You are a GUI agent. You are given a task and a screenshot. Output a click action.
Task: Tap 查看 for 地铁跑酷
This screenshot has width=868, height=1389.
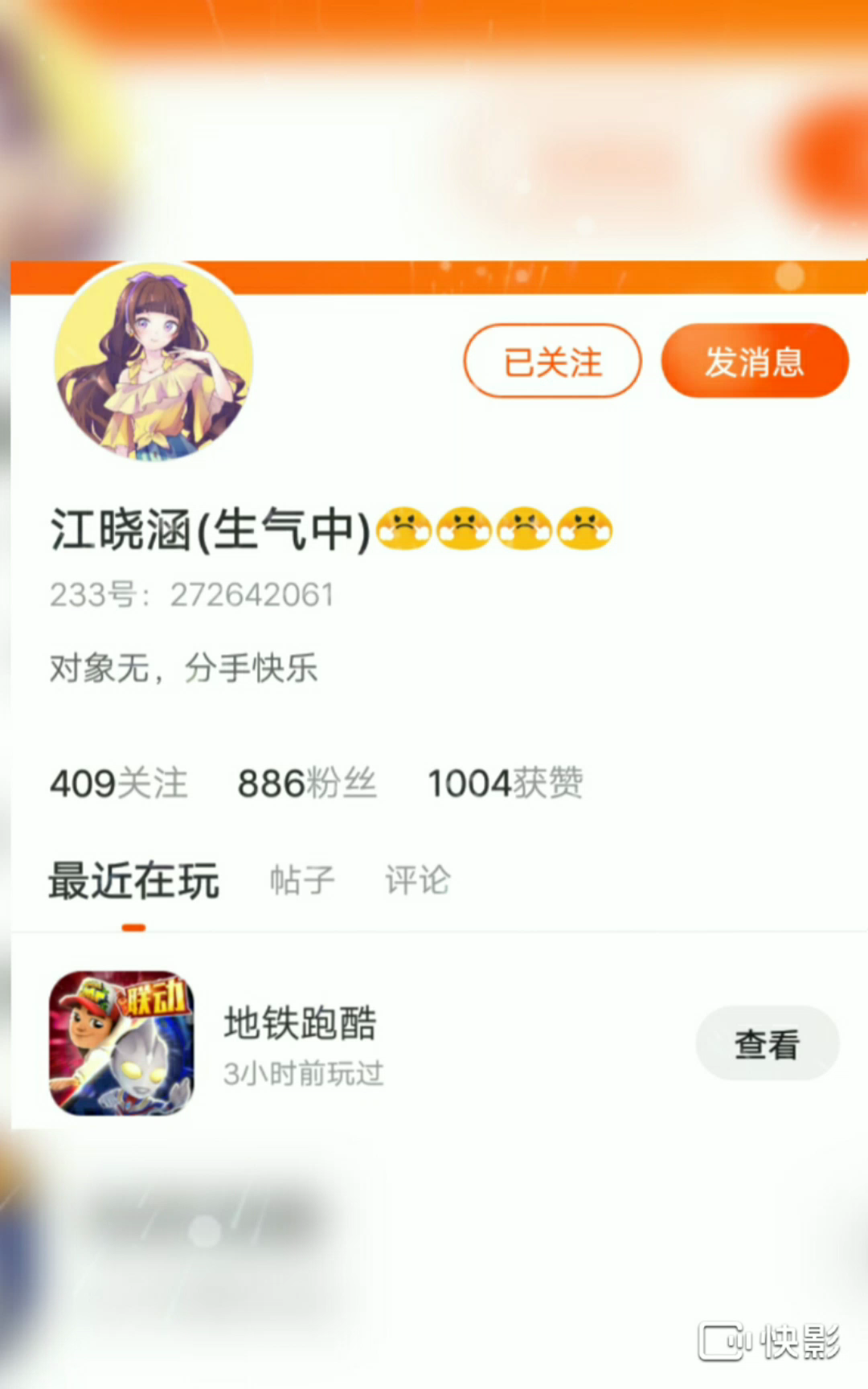point(767,1044)
